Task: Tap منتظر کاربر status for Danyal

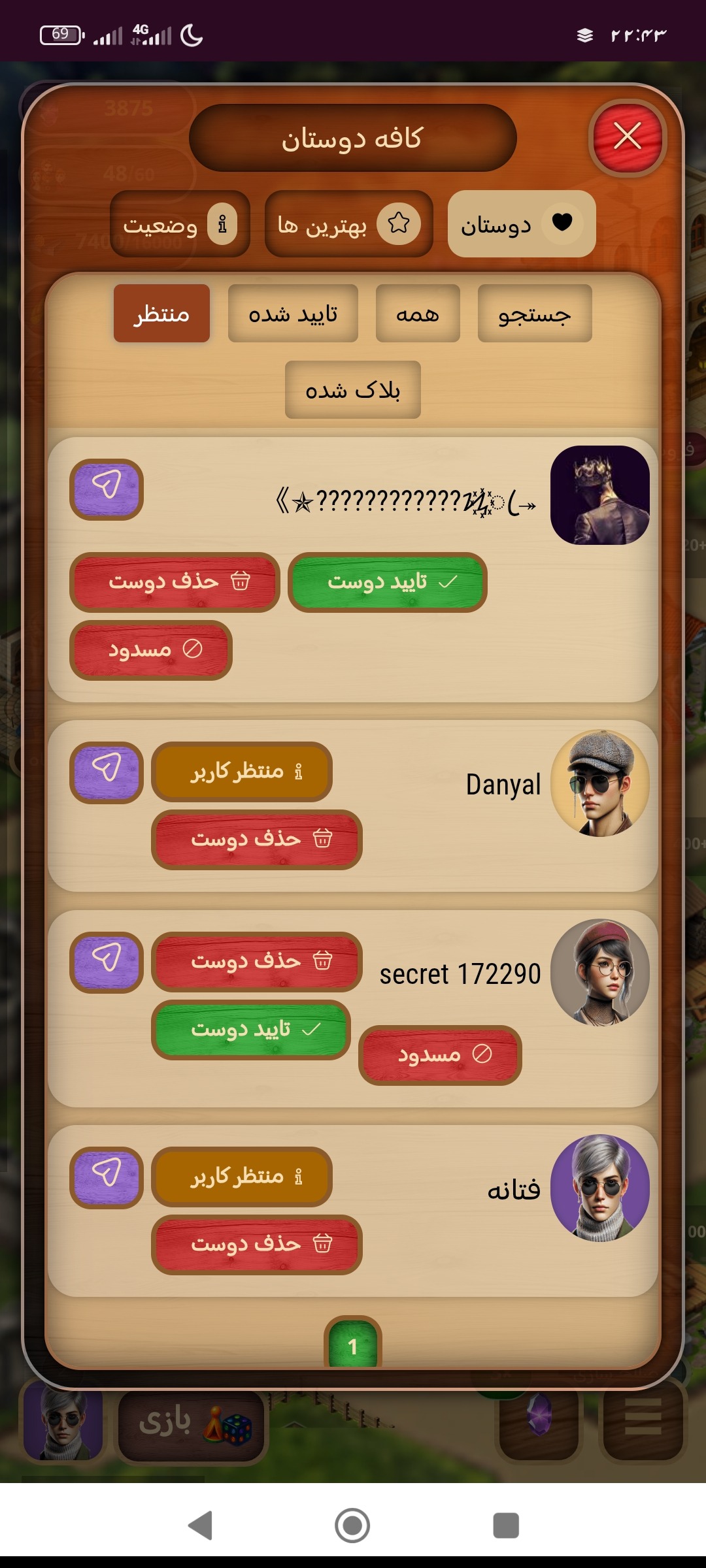Action: [242, 772]
